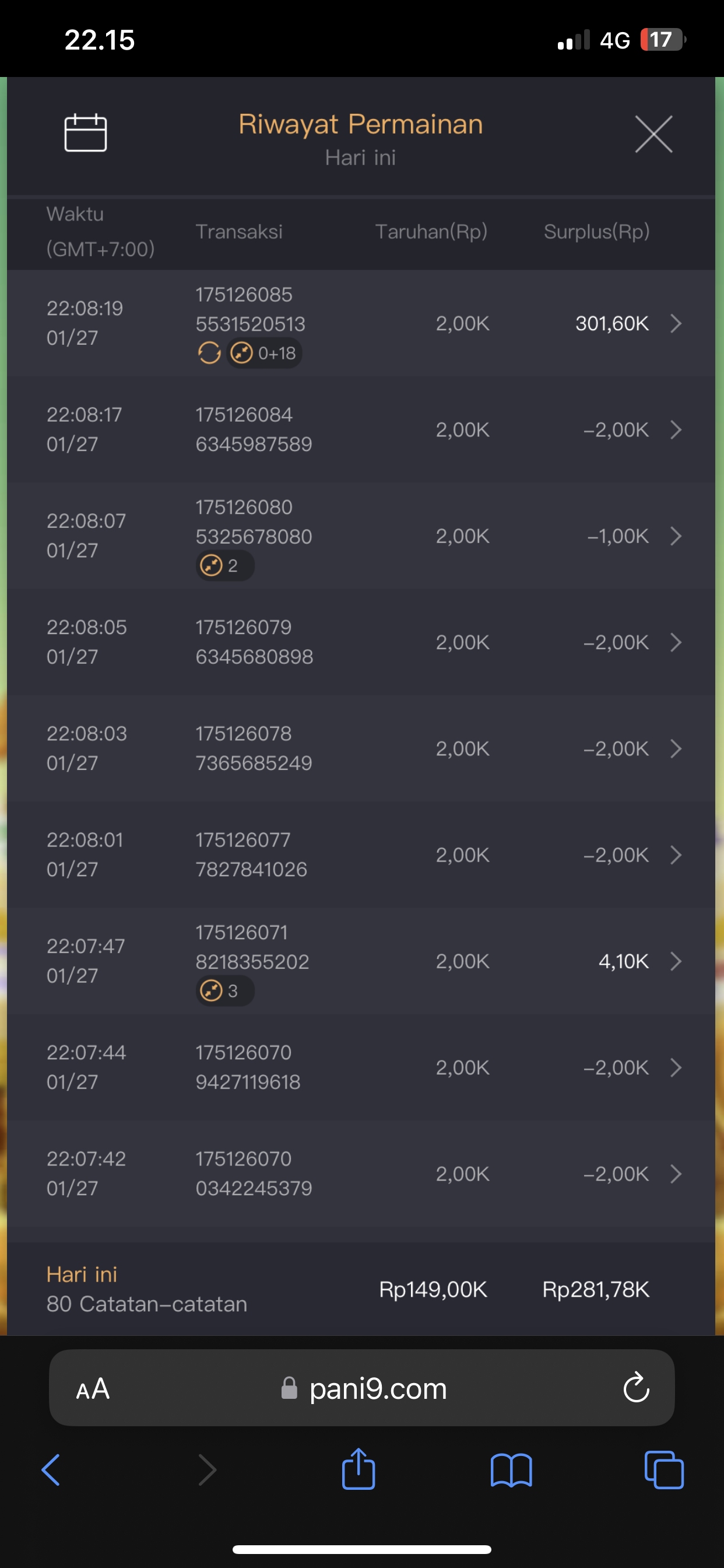The height and width of the screenshot is (1568, 724).
Task: Open Safari bookmarks
Action: [x=511, y=1470]
